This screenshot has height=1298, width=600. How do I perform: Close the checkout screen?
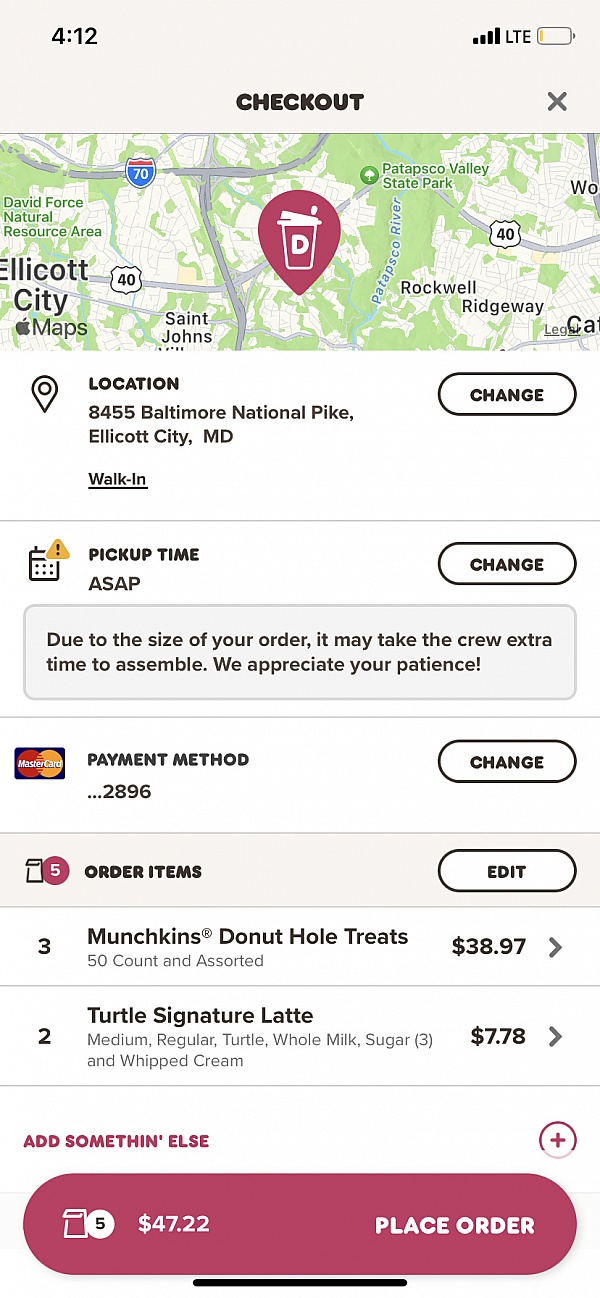(557, 101)
